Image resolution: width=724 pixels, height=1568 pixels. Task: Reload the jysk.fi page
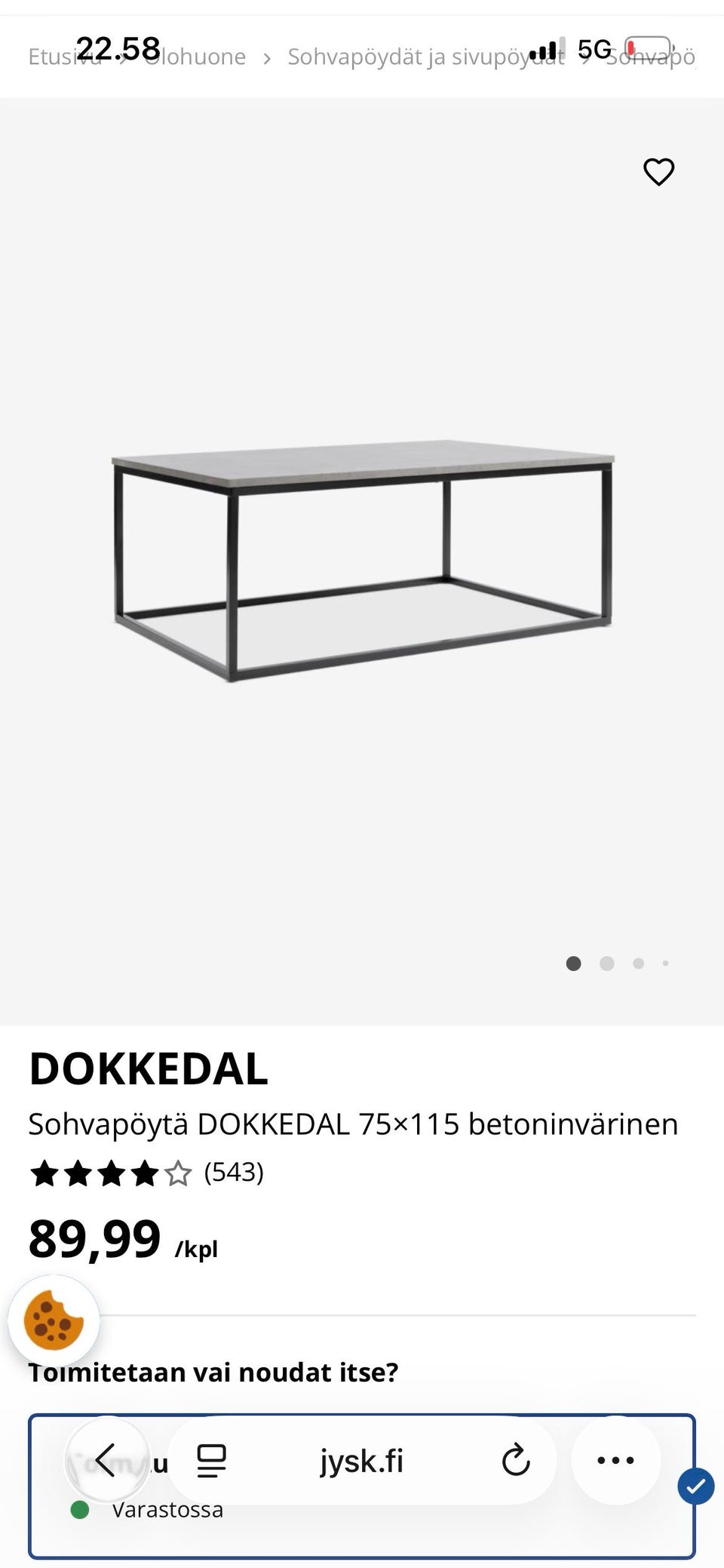pos(516,1460)
